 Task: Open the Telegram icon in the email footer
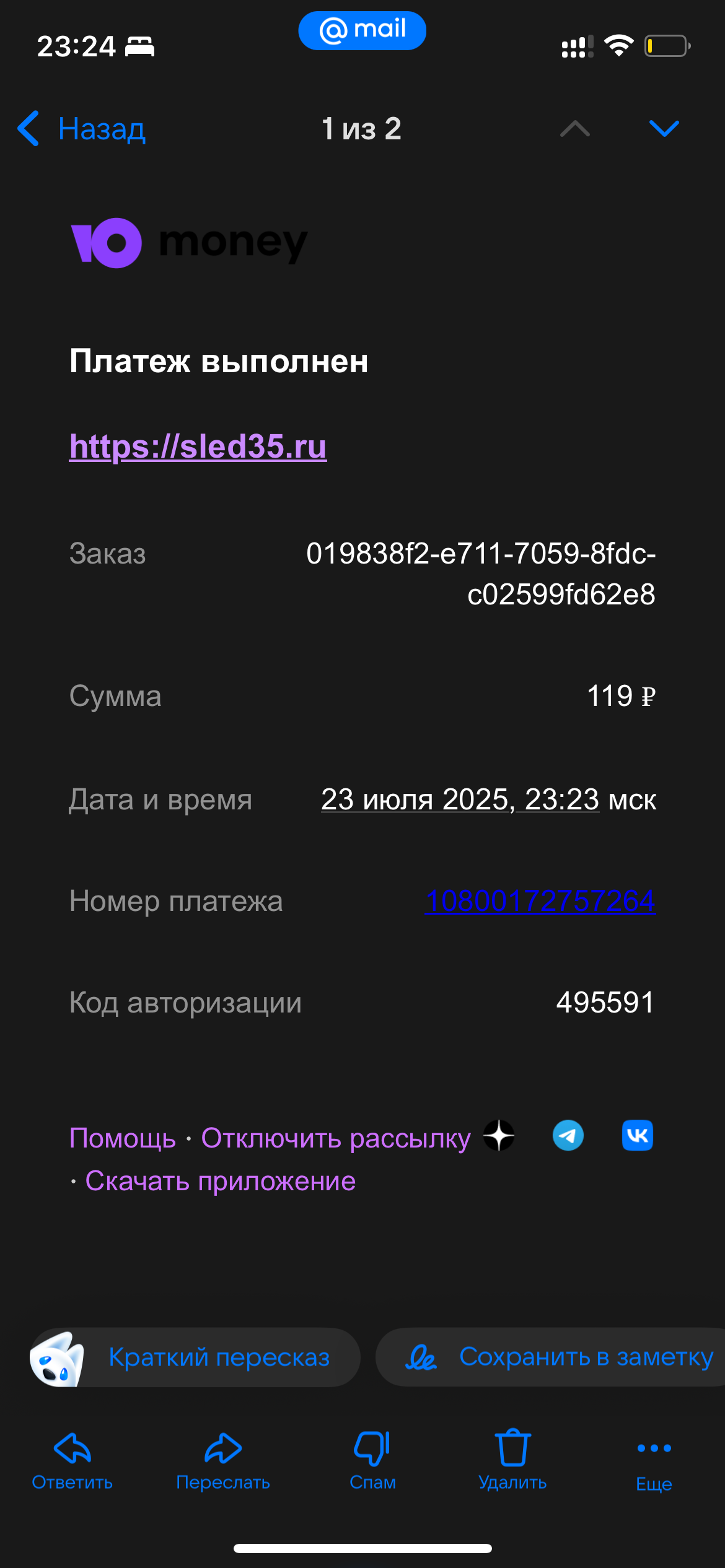pyautogui.click(x=568, y=1136)
